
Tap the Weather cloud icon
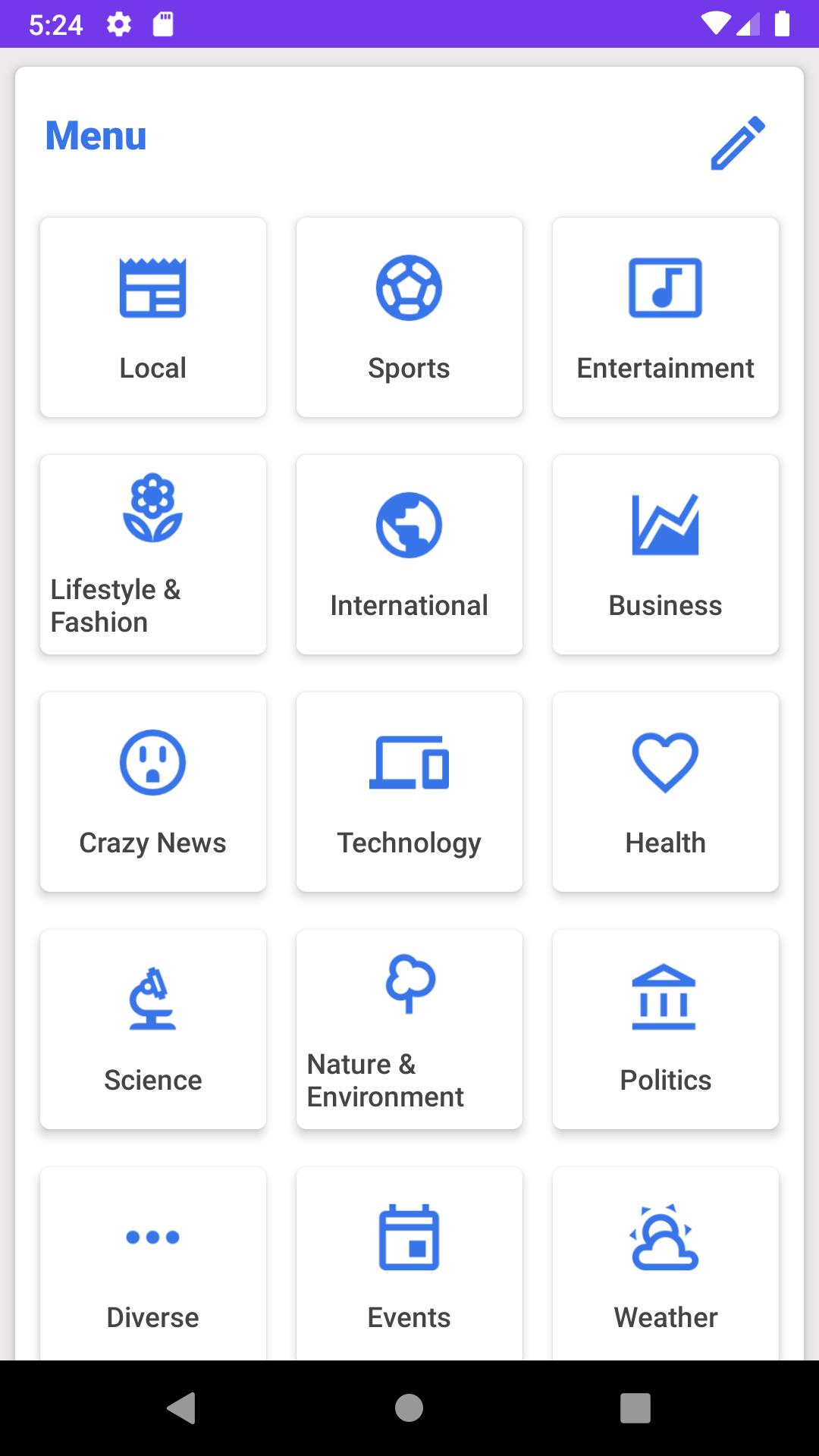pyautogui.click(x=665, y=1238)
